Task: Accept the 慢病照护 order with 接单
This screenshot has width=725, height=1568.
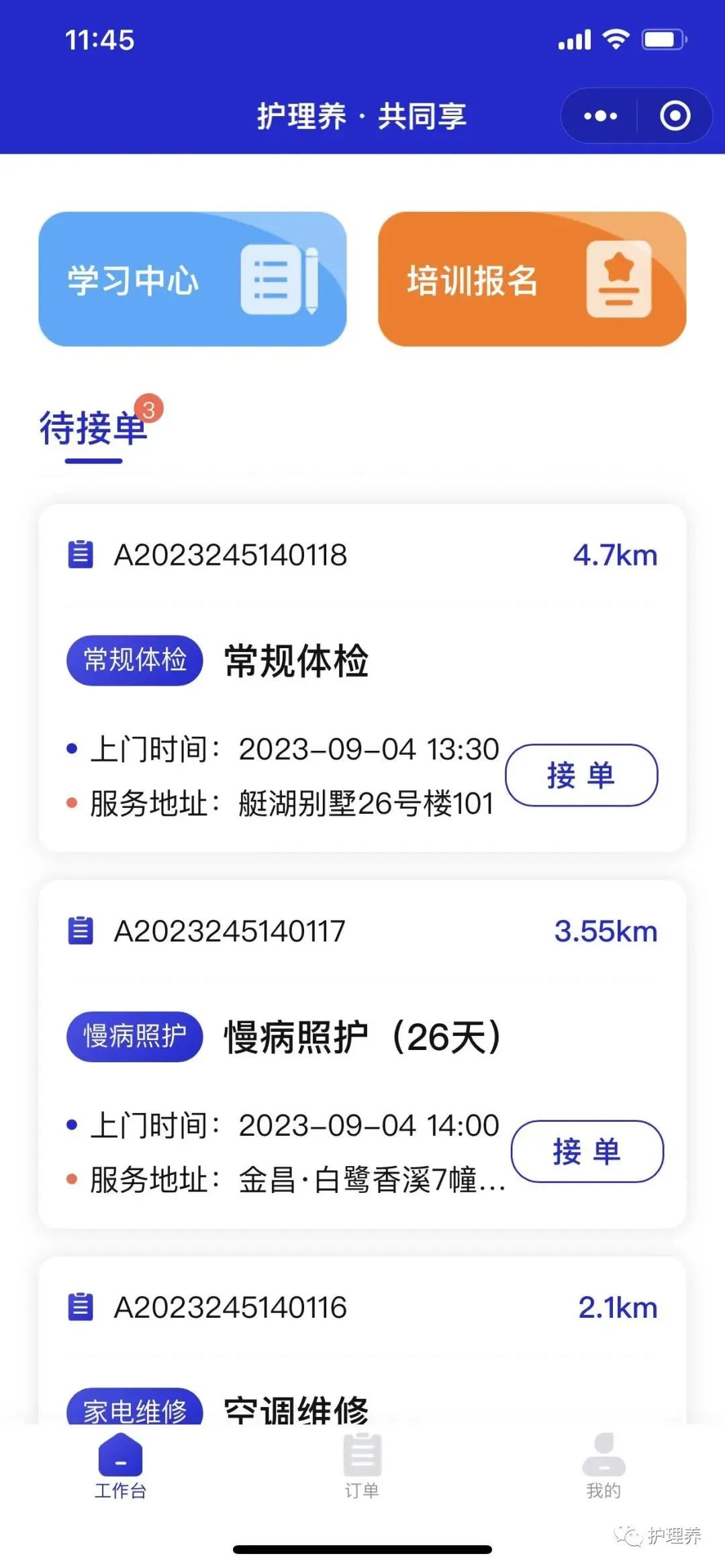Action: (x=587, y=1151)
